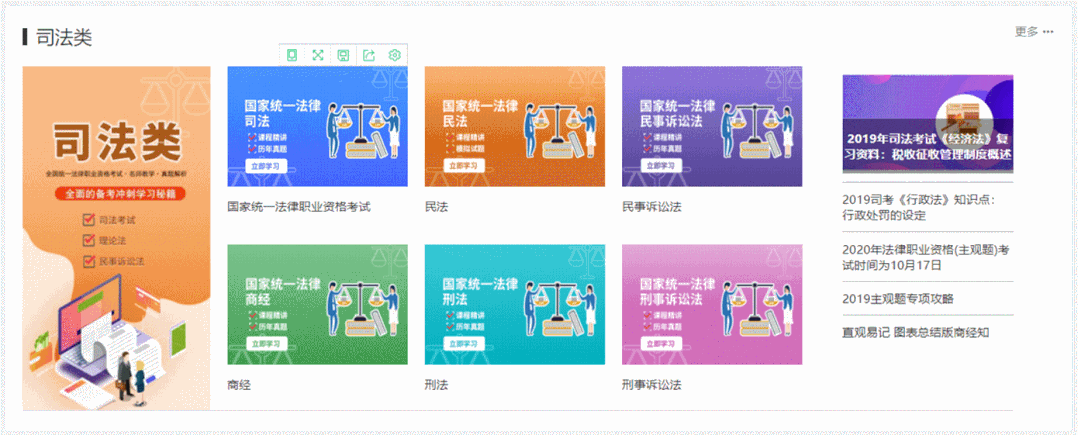Open 更多 at the section's right edge

click(1033, 31)
